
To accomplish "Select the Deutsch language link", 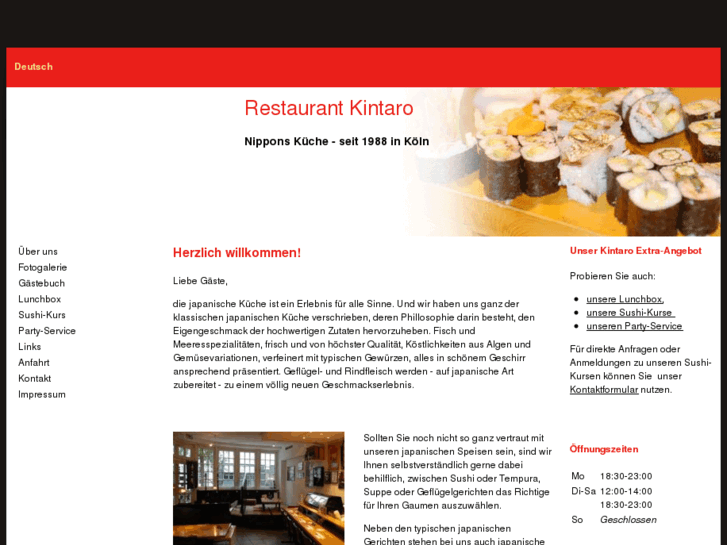I will pos(33,66).
